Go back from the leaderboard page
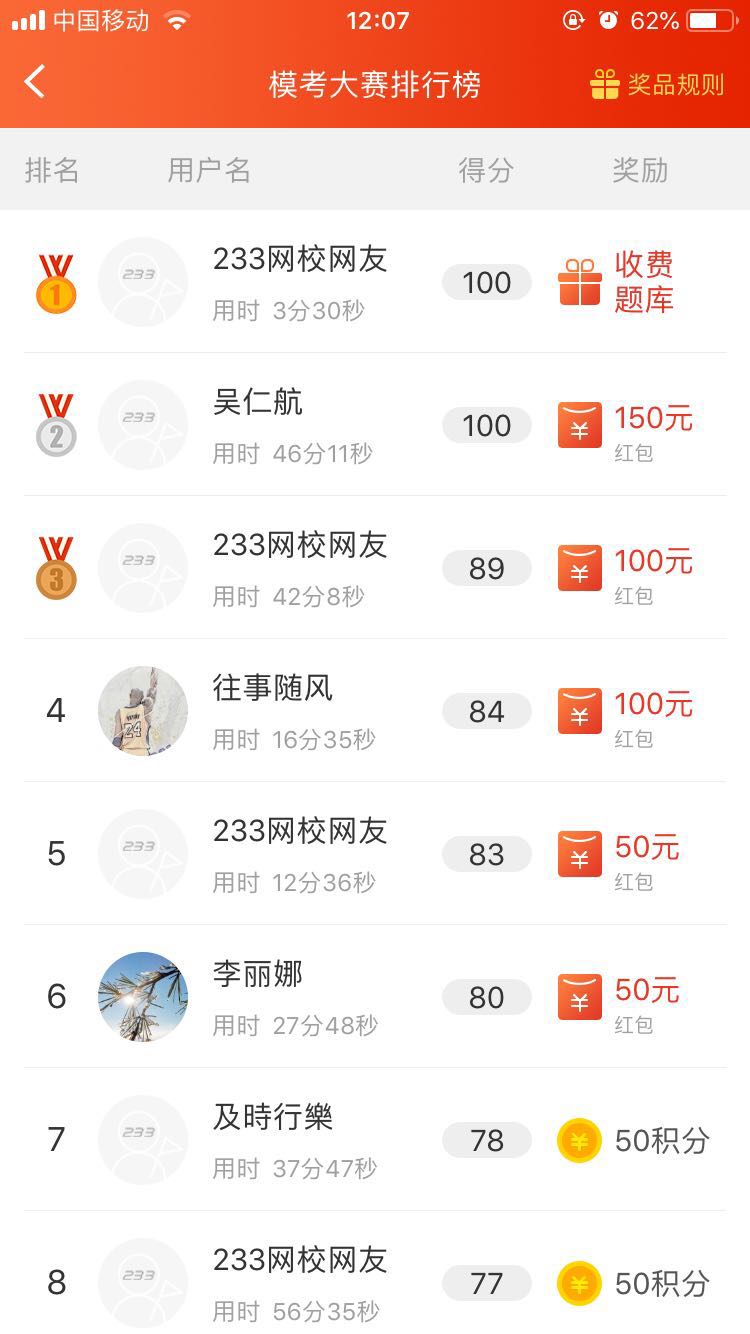Screen dimensions: 750x1334 36,83
